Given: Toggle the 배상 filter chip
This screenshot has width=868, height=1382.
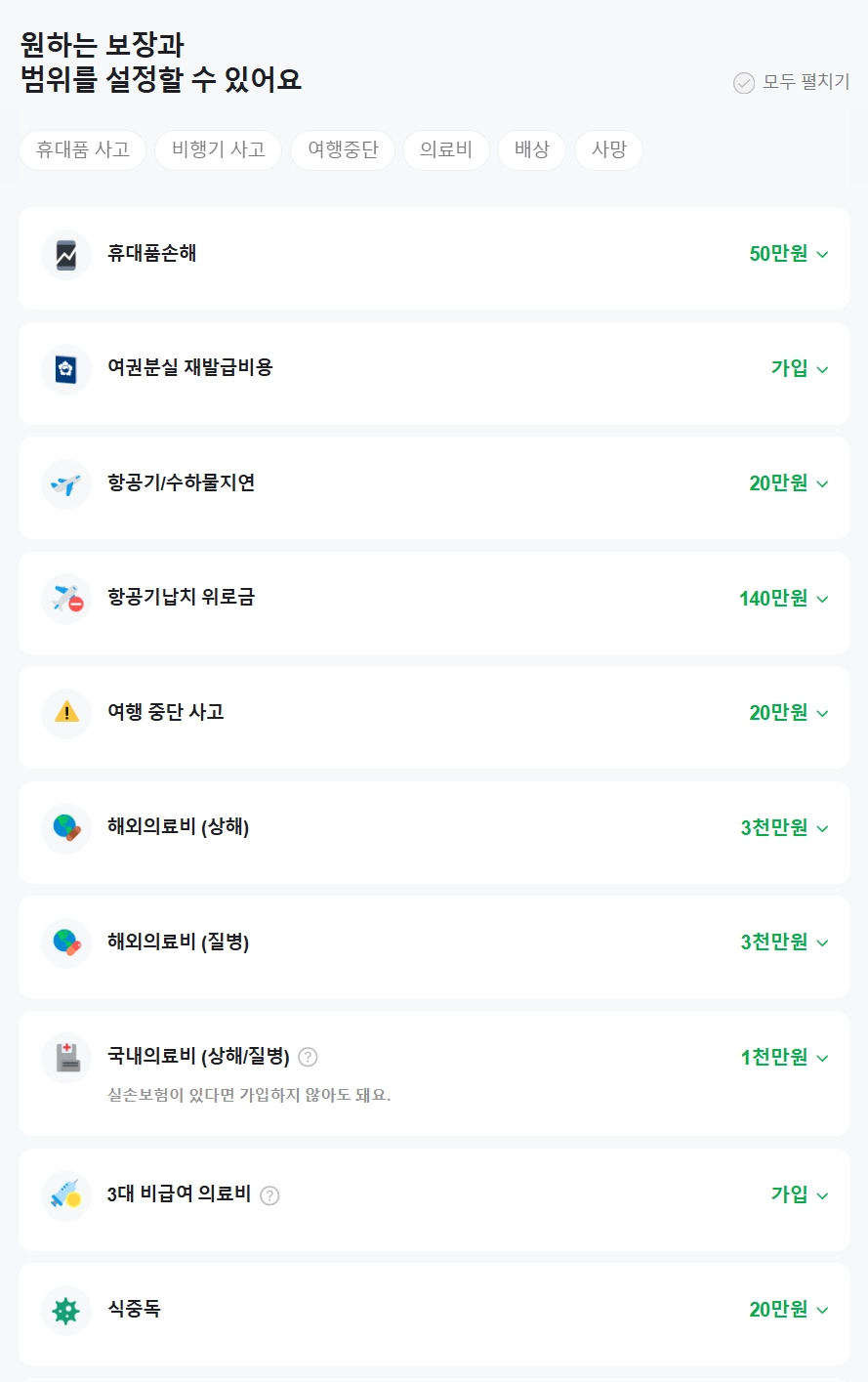Looking at the screenshot, I should (531, 149).
